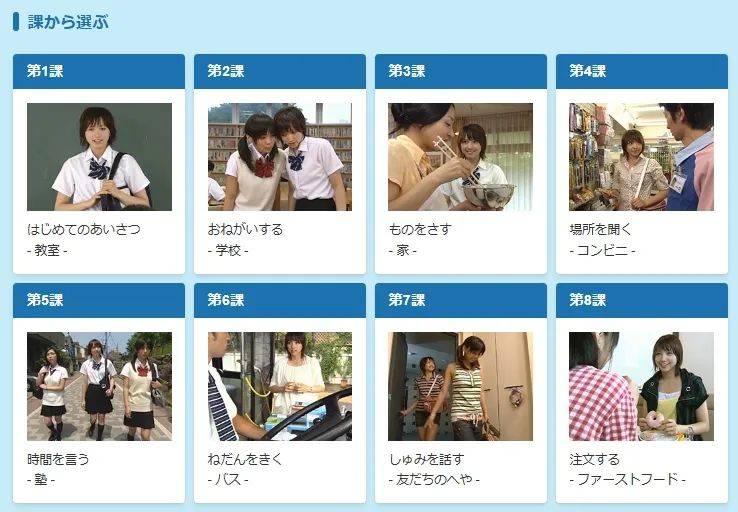Select lesson 第6課 ねだんをきく
Viewport: 738px width, 512px height.
(280, 386)
